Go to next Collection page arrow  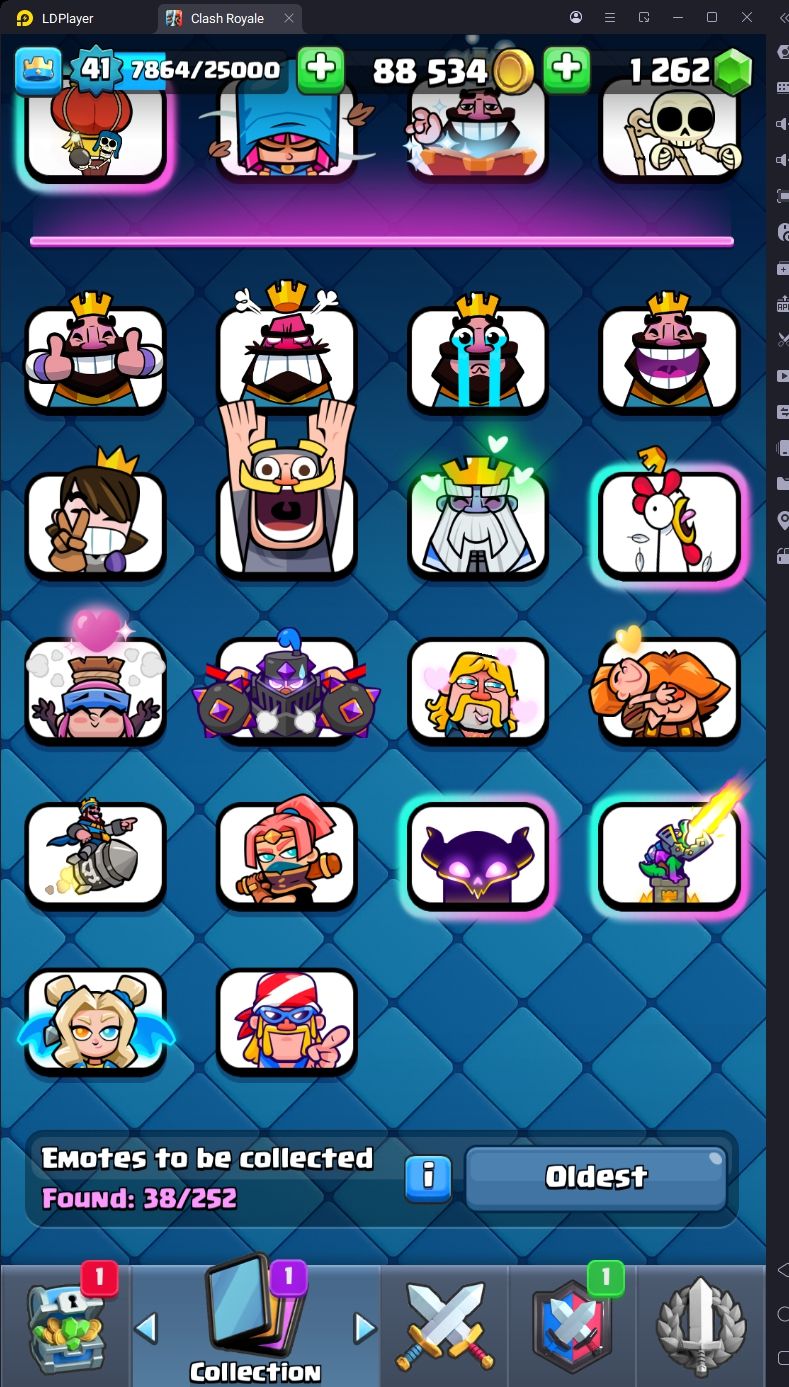(x=365, y=1328)
